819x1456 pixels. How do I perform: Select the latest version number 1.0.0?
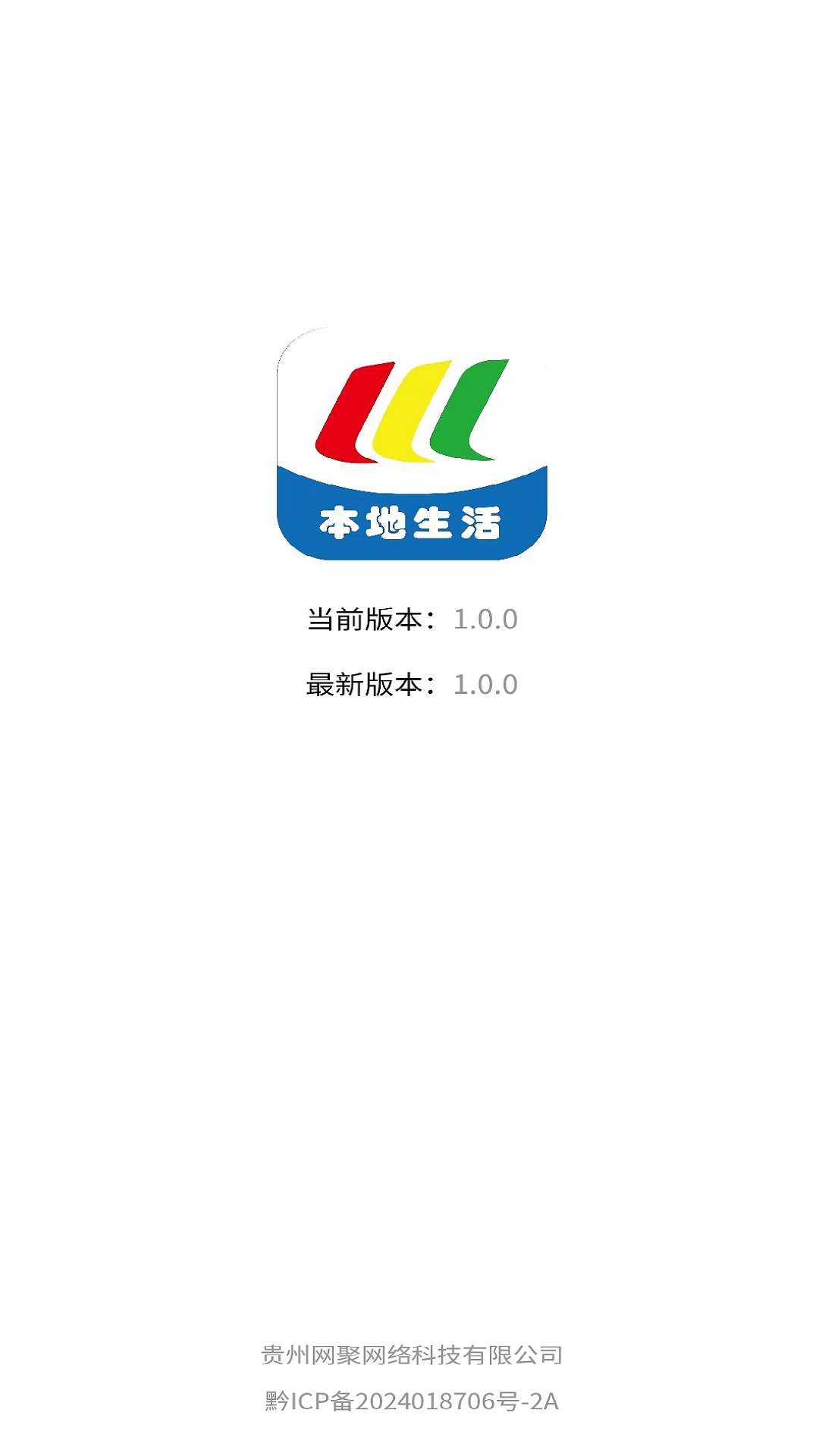click(485, 685)
